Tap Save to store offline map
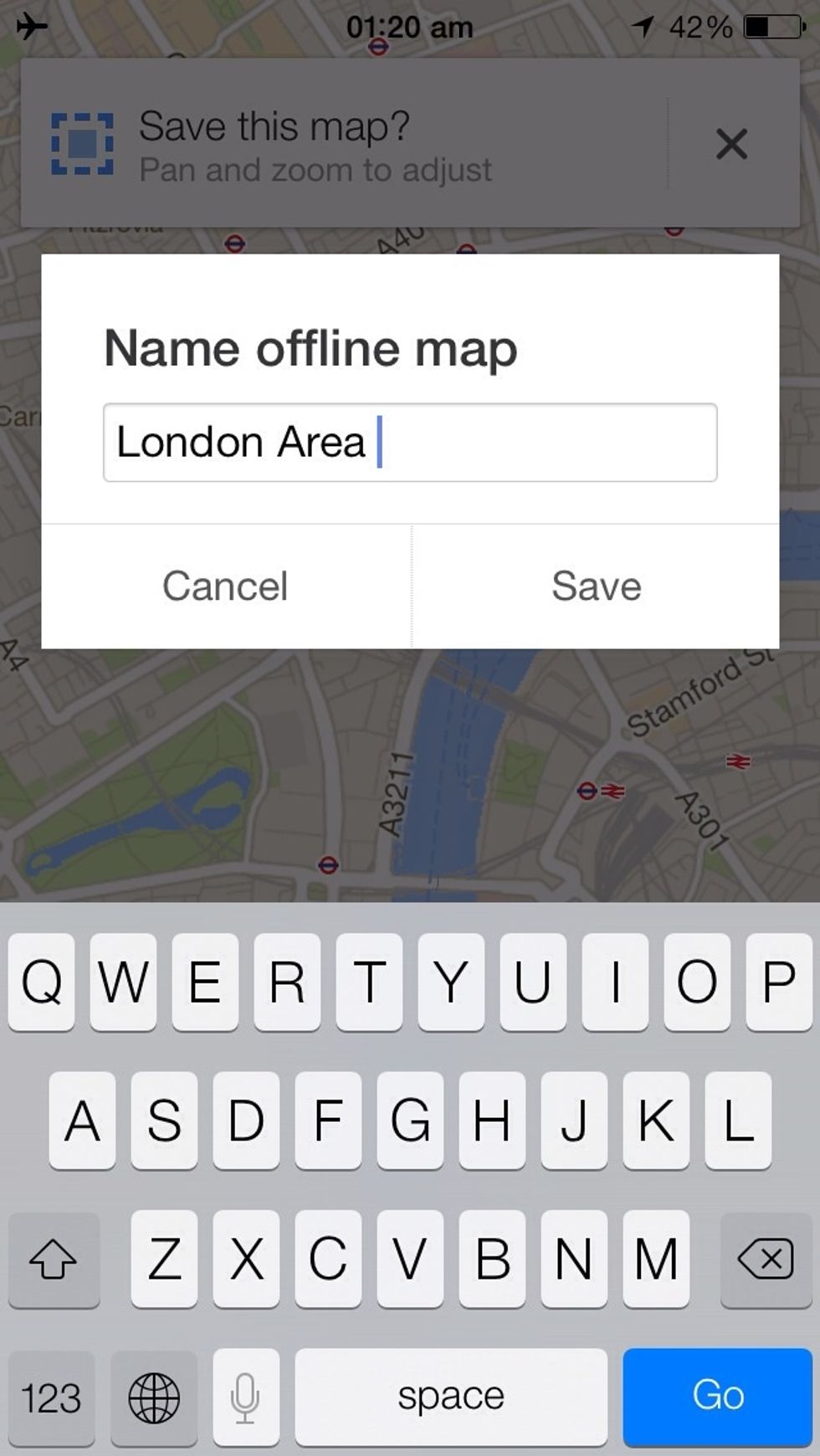This screenshot has height=1456, width=820. tap(596, 586)
